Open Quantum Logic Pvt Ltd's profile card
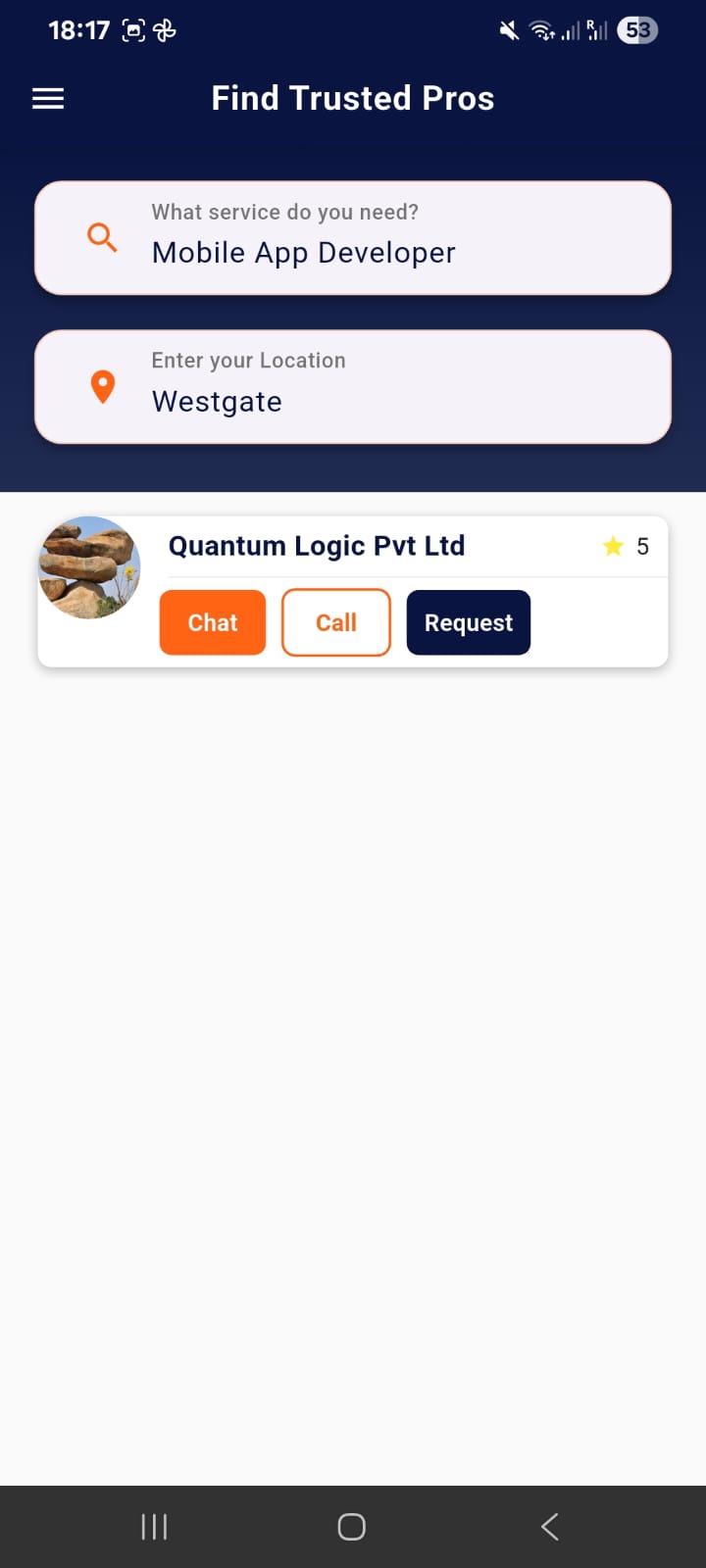This screenshot has width=706, height=1568. pos(316,546)
